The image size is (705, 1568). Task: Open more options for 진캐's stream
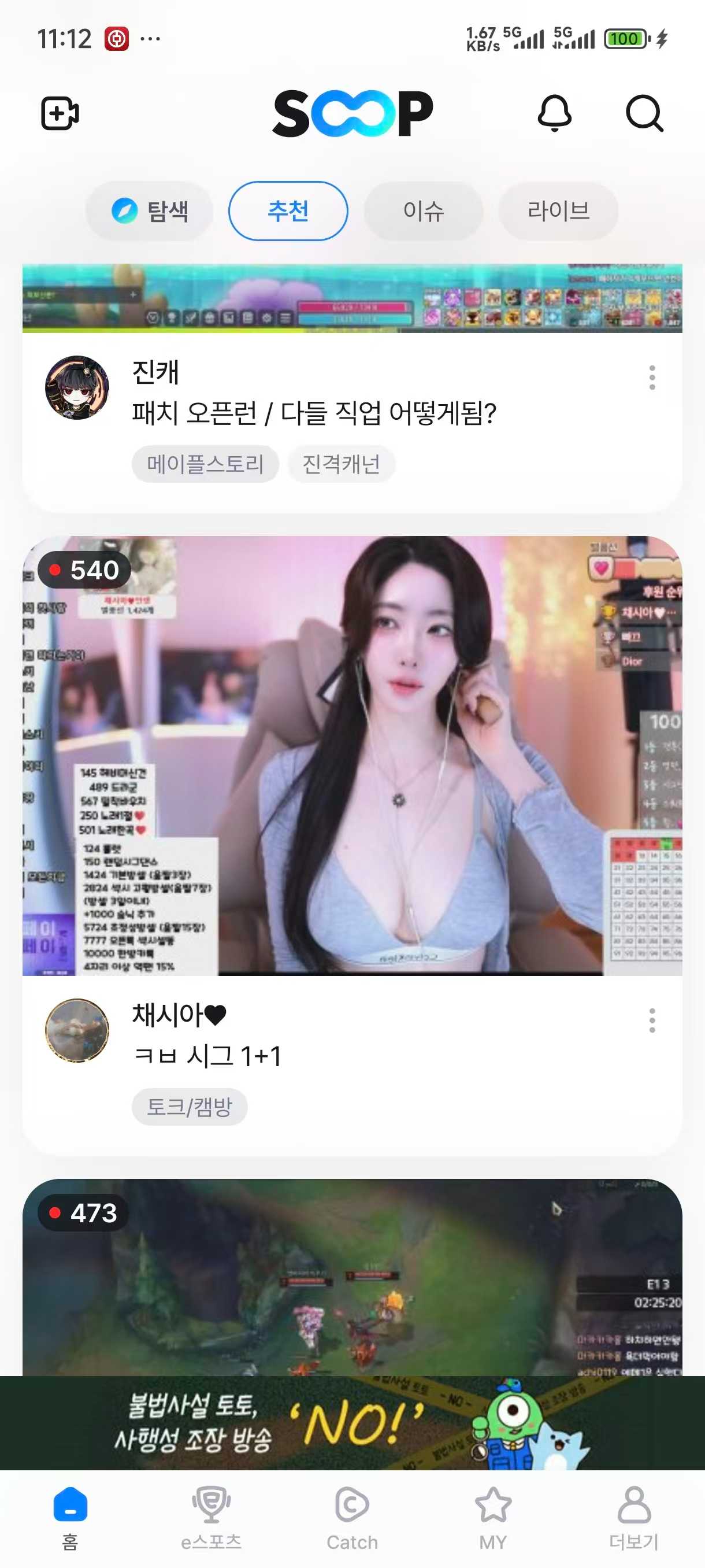[651, 378]
